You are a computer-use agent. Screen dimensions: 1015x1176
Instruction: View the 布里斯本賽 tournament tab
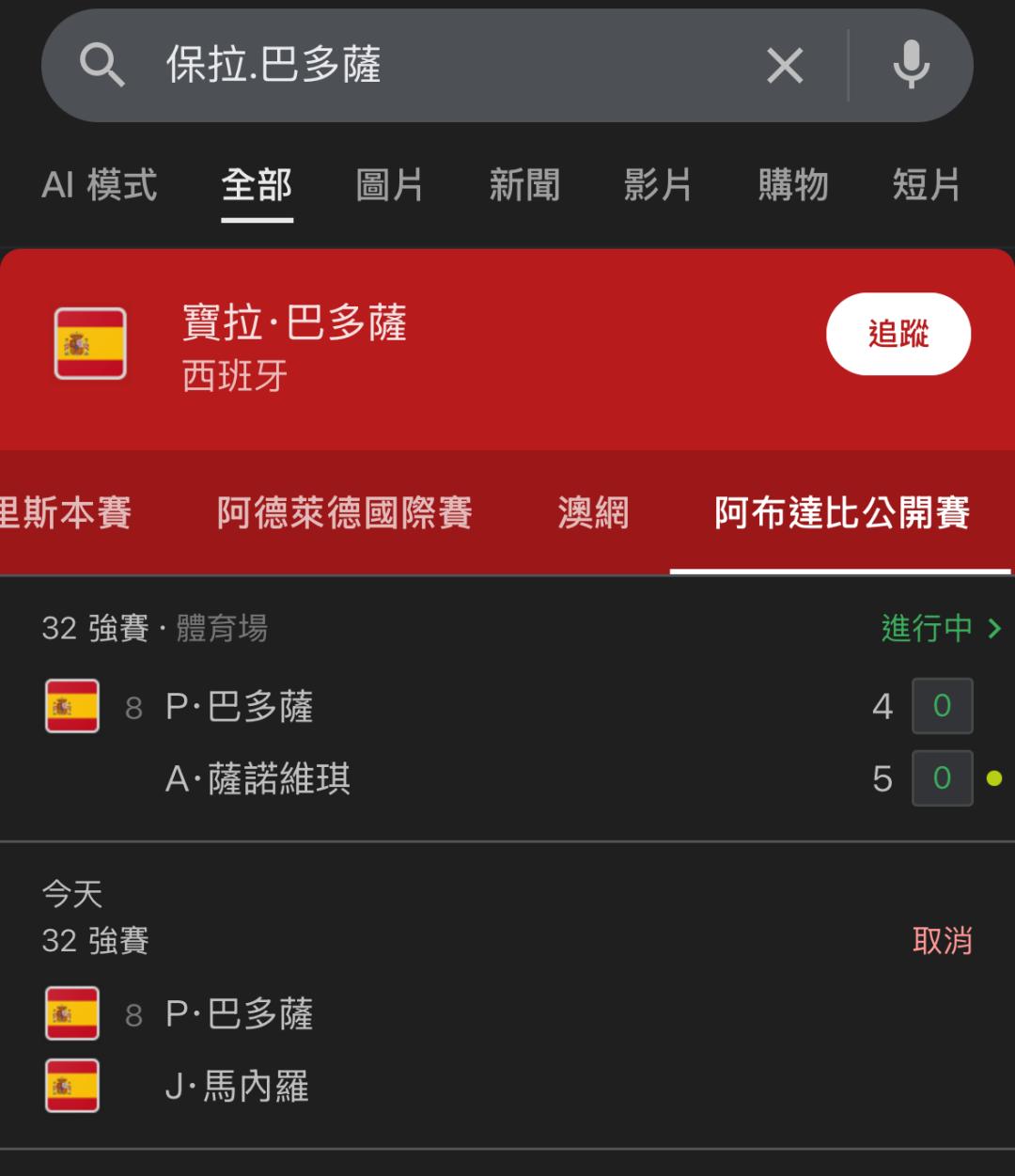tap(64, 513)
